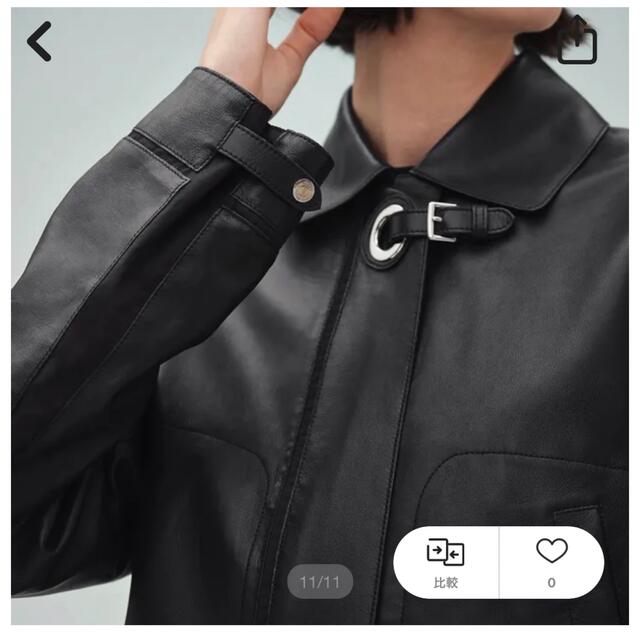Go back using the back arrow
This screenshot has height=640, width=640.
click(39, 42)
